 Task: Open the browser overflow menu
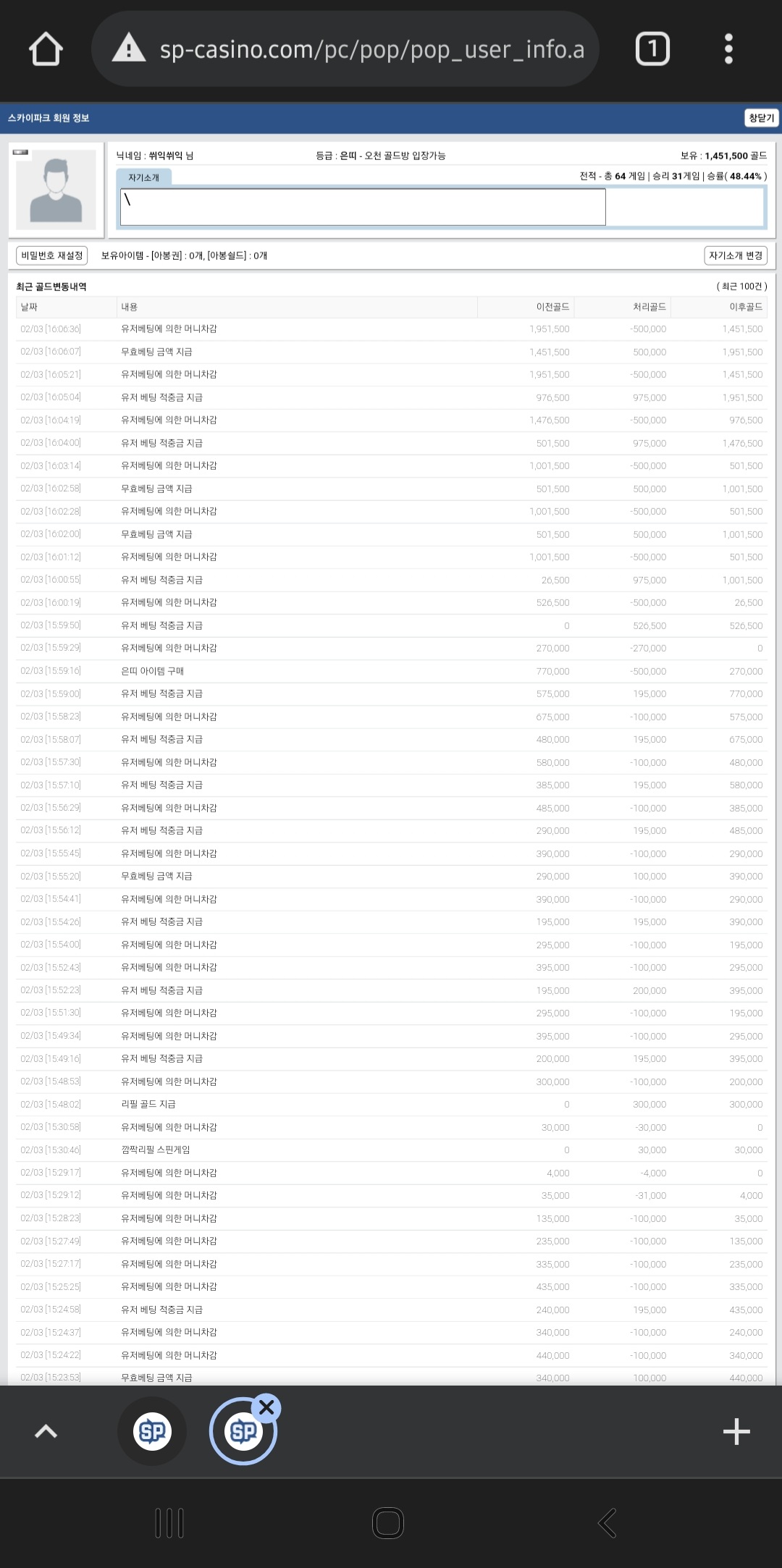(x=728, y=49)
